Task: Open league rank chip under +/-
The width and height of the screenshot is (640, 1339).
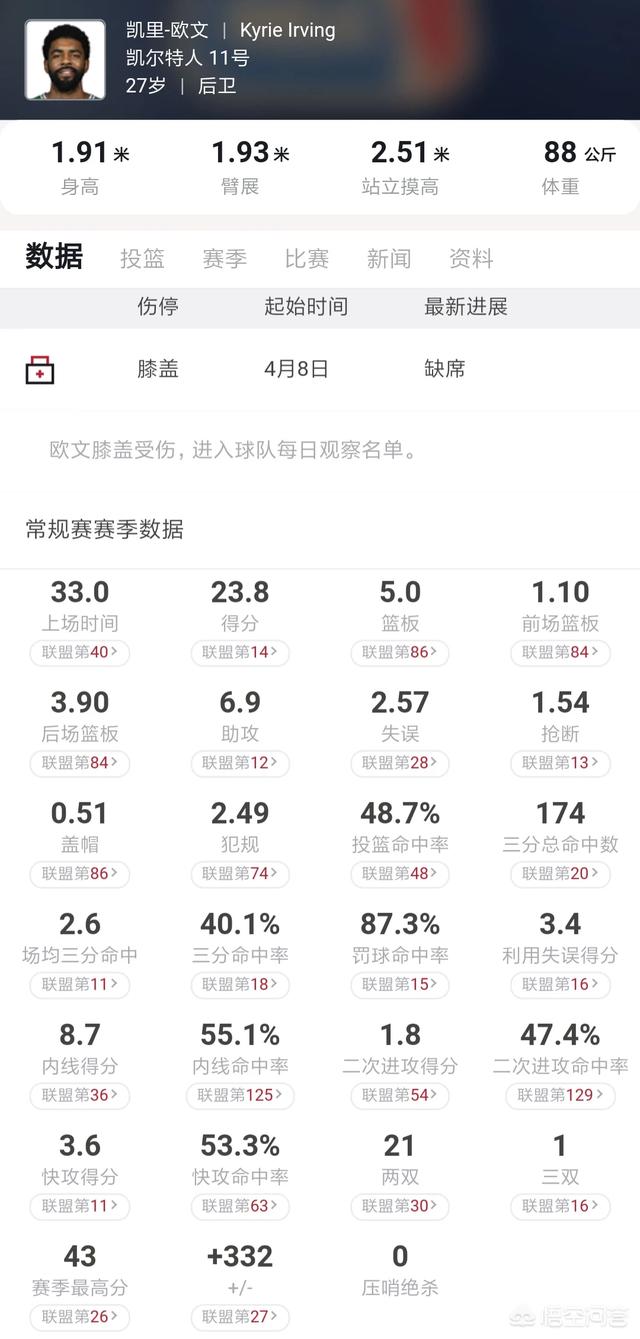Action: pyautogui.click(x=240, y=1317)
